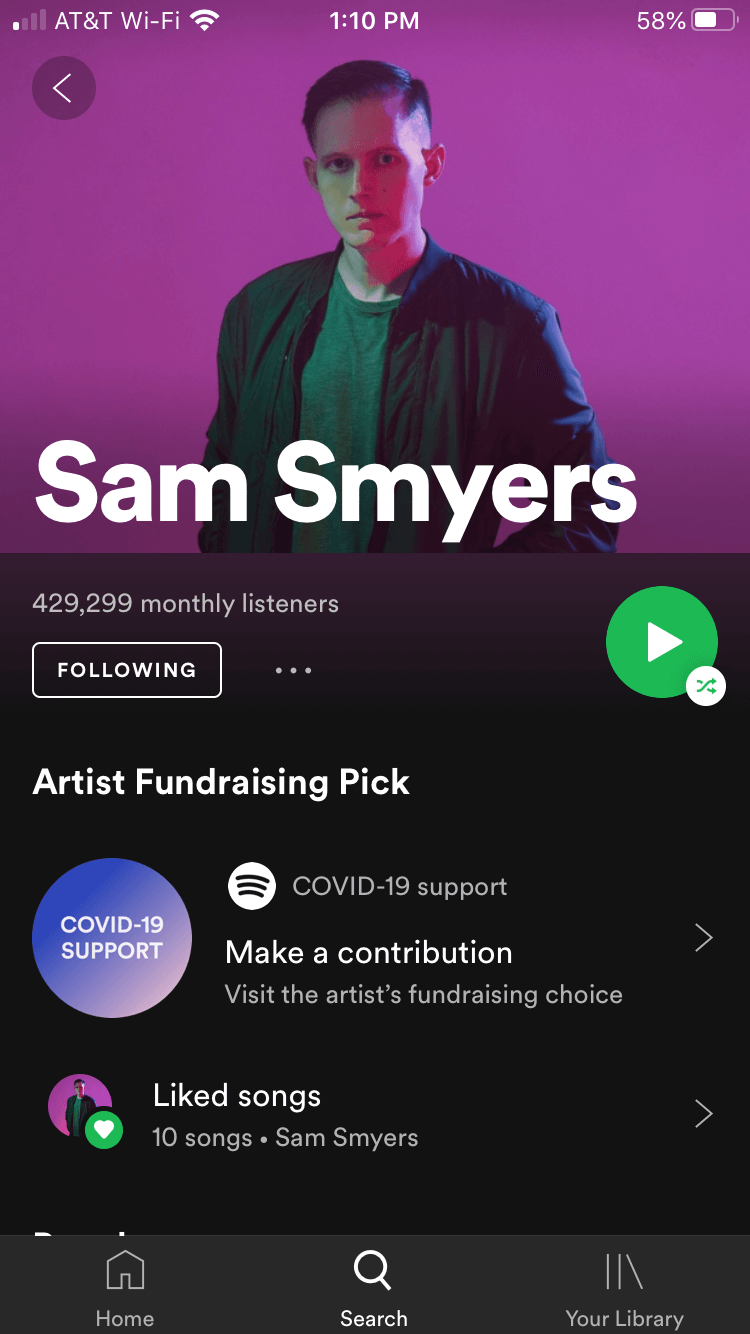This screenshot has height=1334, width=750.
Task: Go back using the top-left arrow
Action: click(63, 88)
